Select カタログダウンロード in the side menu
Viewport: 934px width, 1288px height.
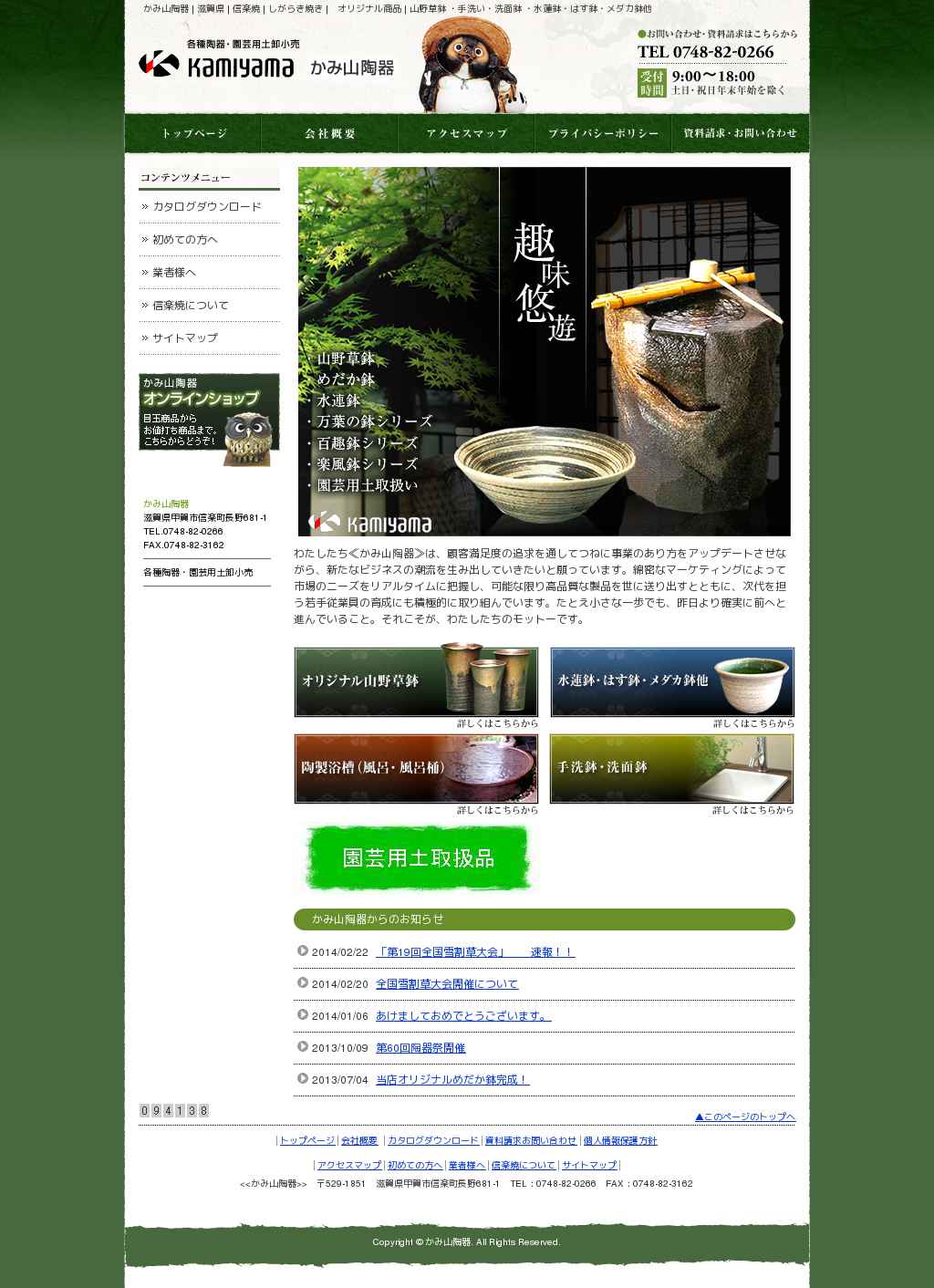(x=207, y=207)
